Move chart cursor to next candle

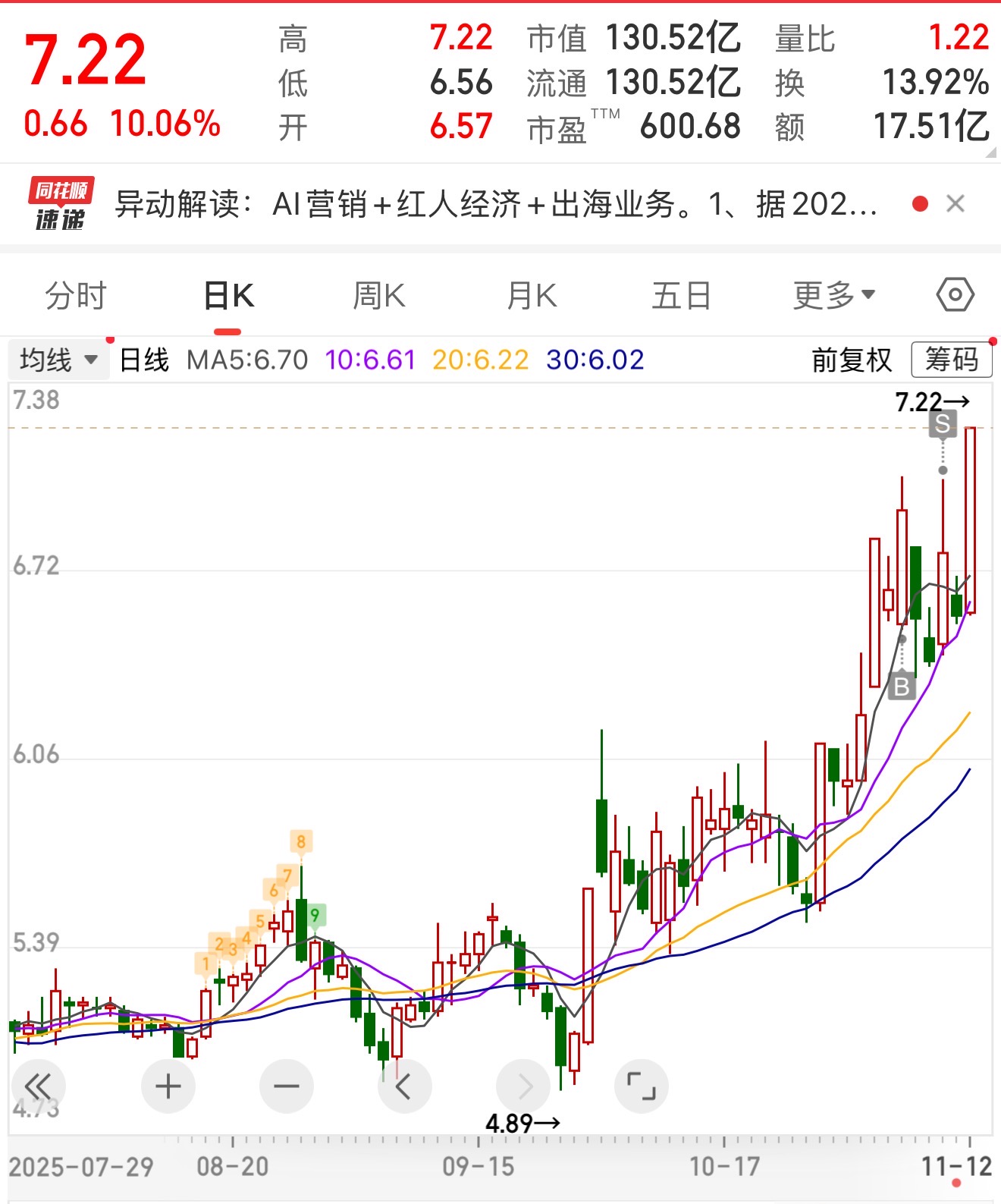[523, 1086]
